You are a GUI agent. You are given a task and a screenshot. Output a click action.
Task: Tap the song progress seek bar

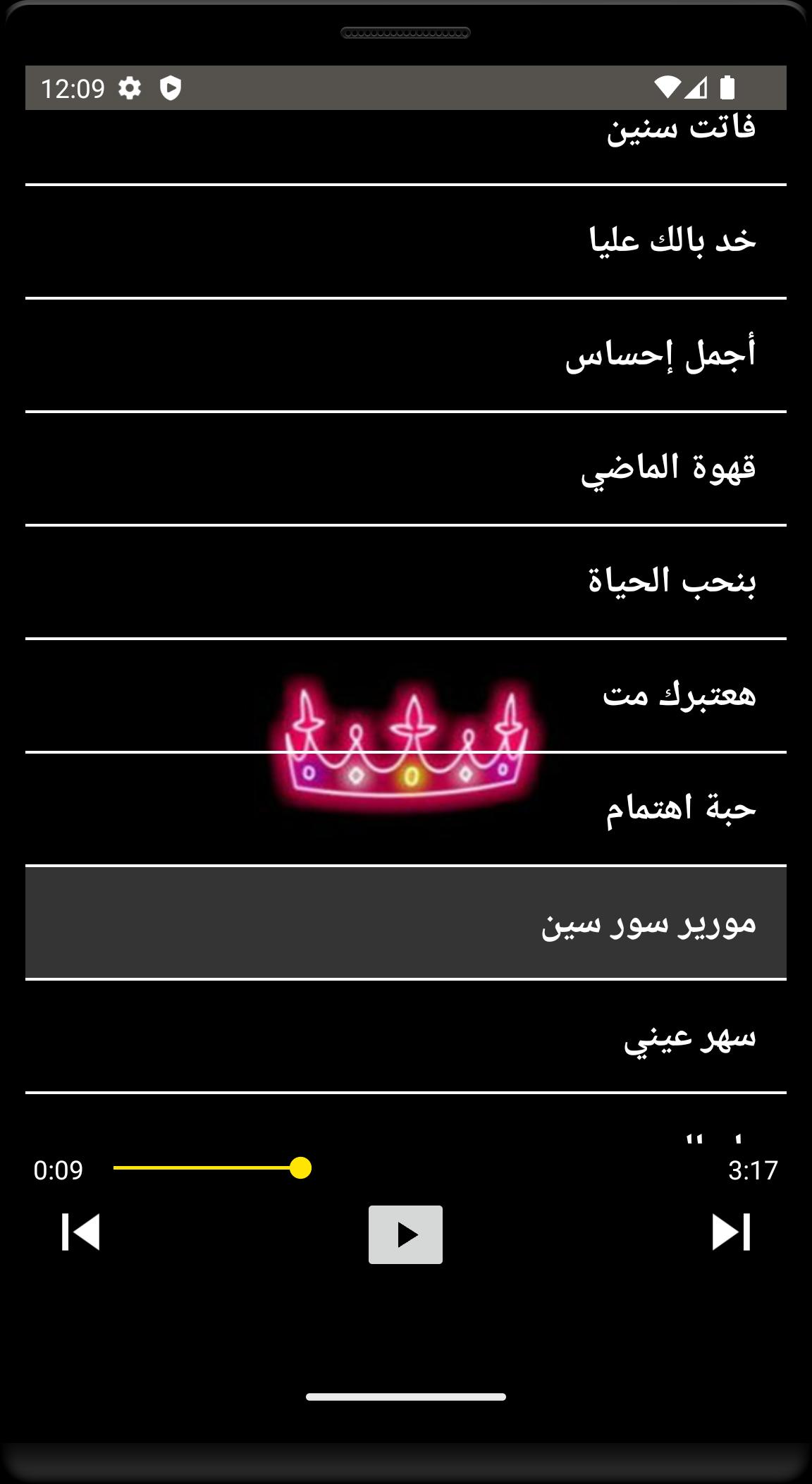point(405,1168)
